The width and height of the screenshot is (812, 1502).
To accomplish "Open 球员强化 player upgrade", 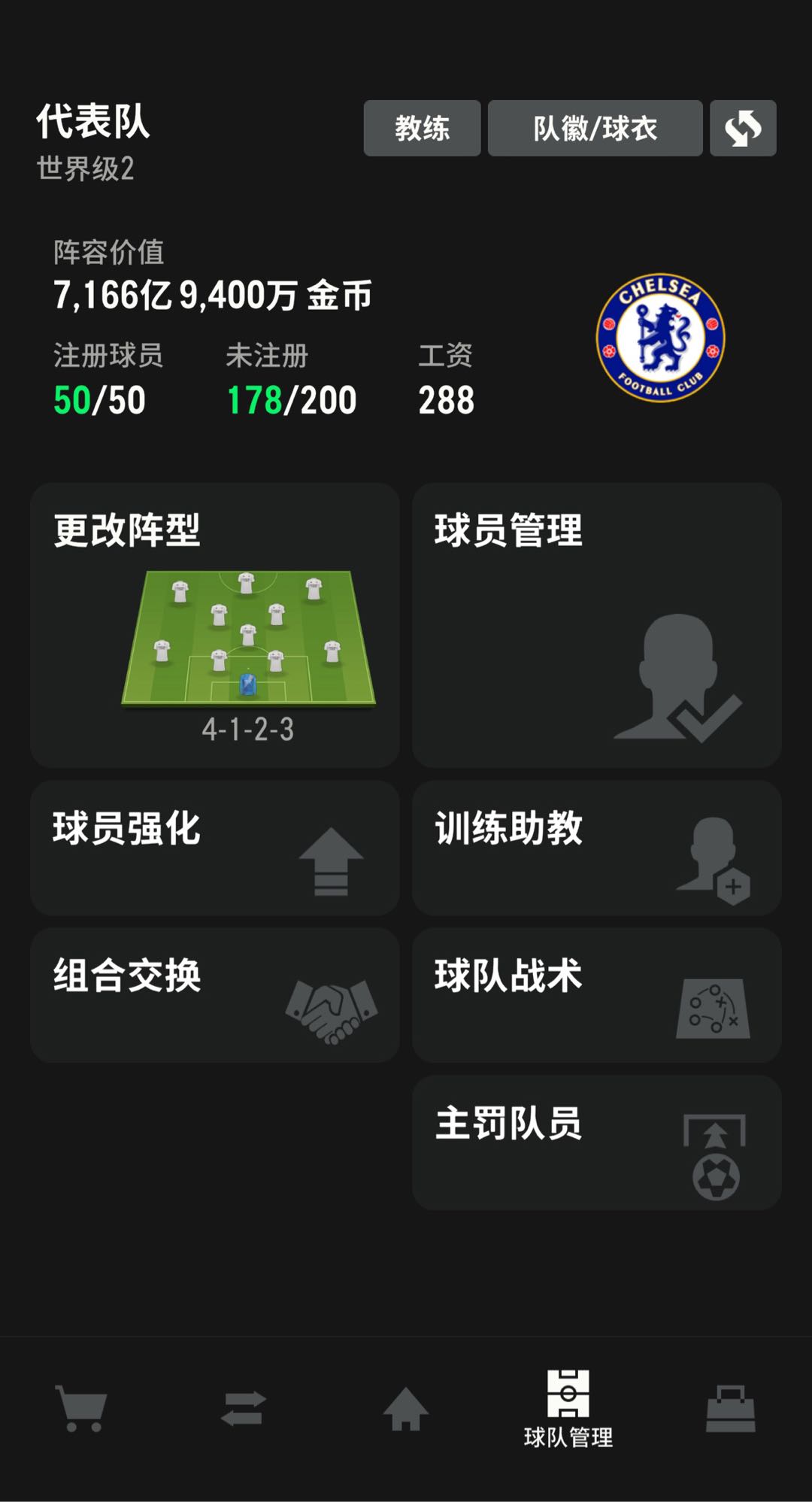I will click(214, 848).
